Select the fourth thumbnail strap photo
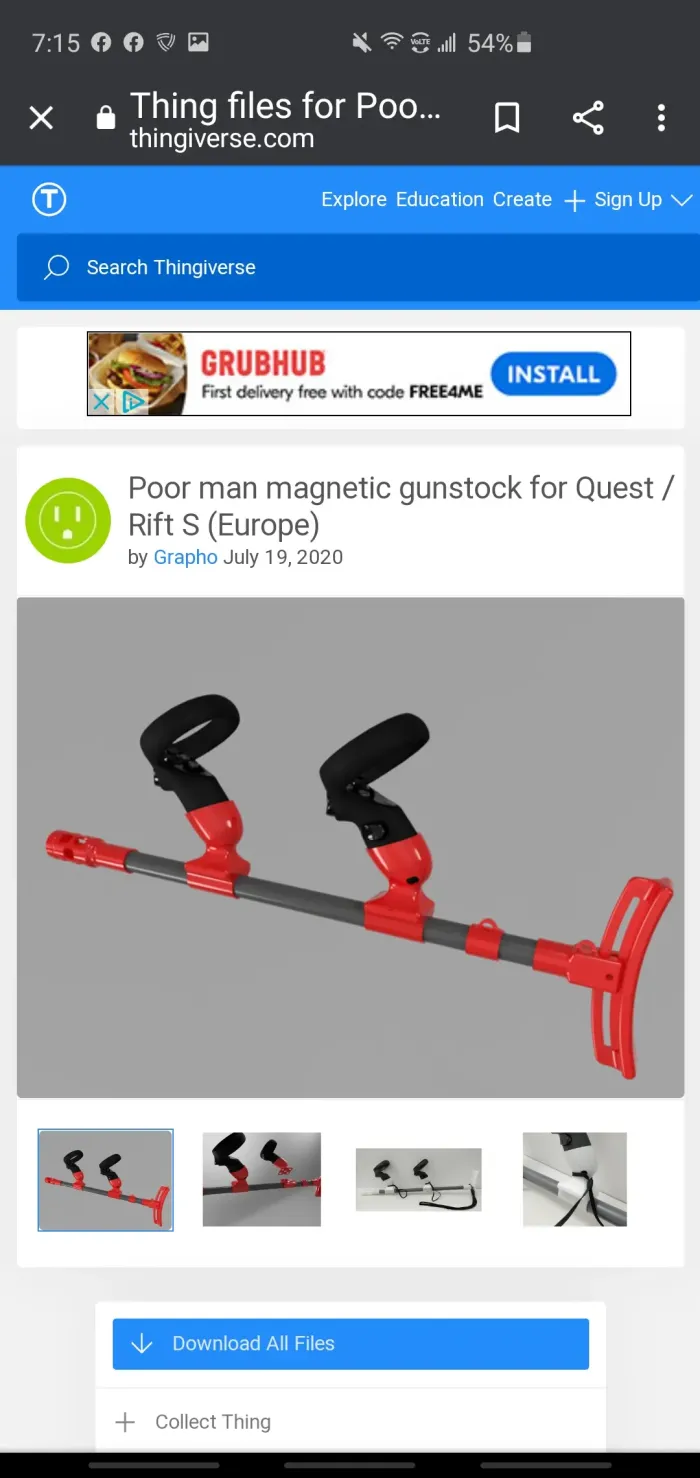 [574, 1179]
